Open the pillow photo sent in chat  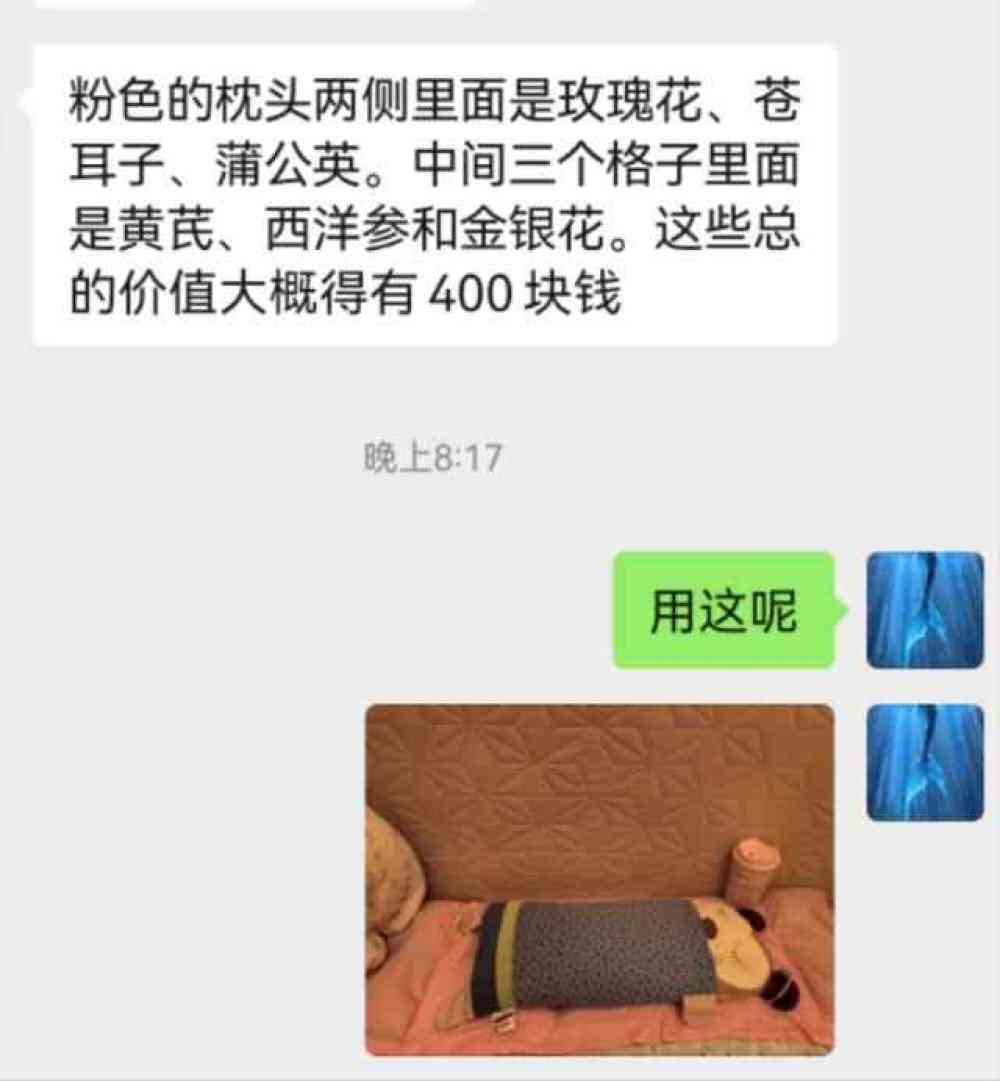(x=599, y=880)
